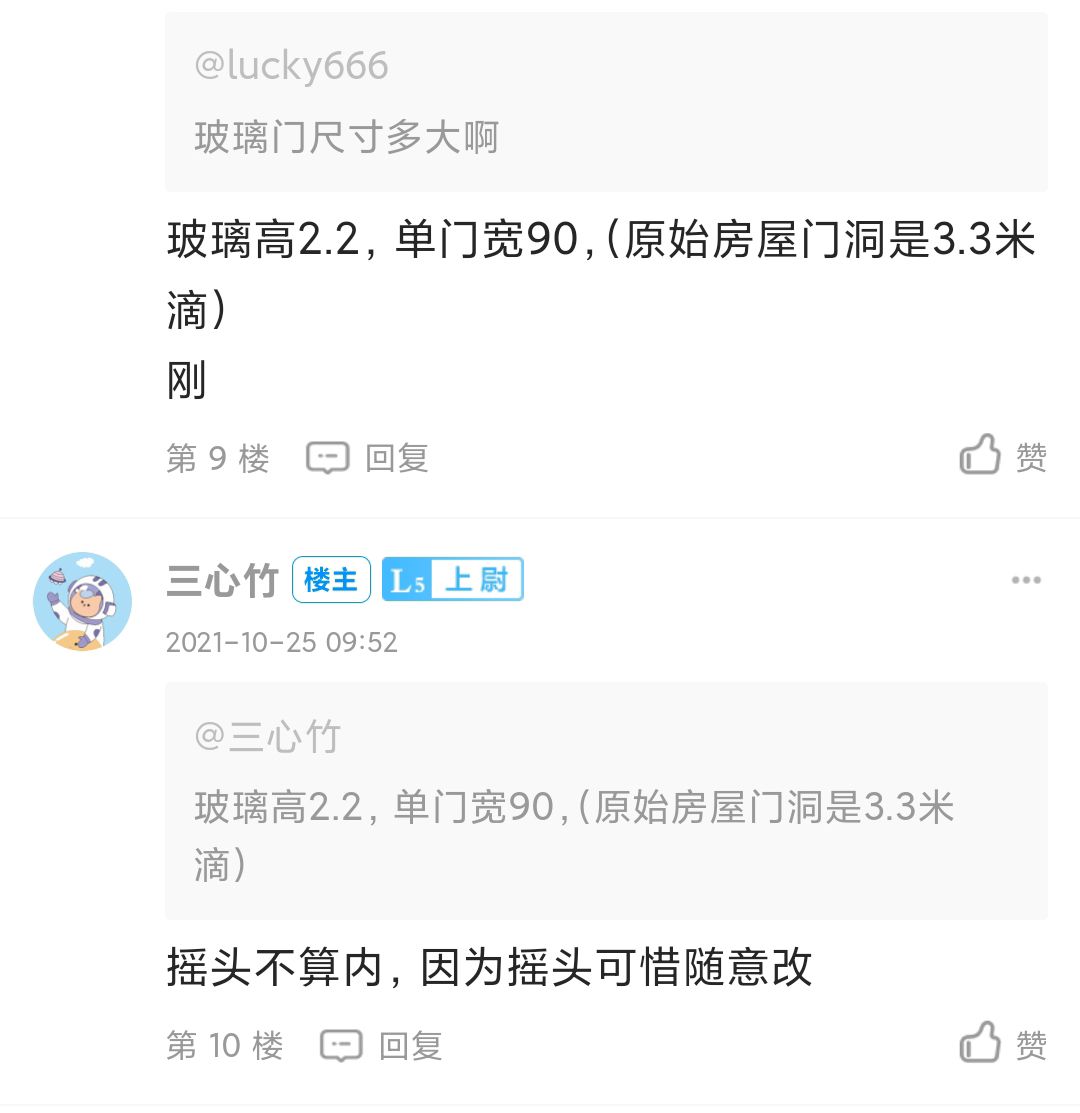This screenshot has width=1080, height=1113.
Task: Reply to the 9th floor comment
Action: (x=367, y=459)
